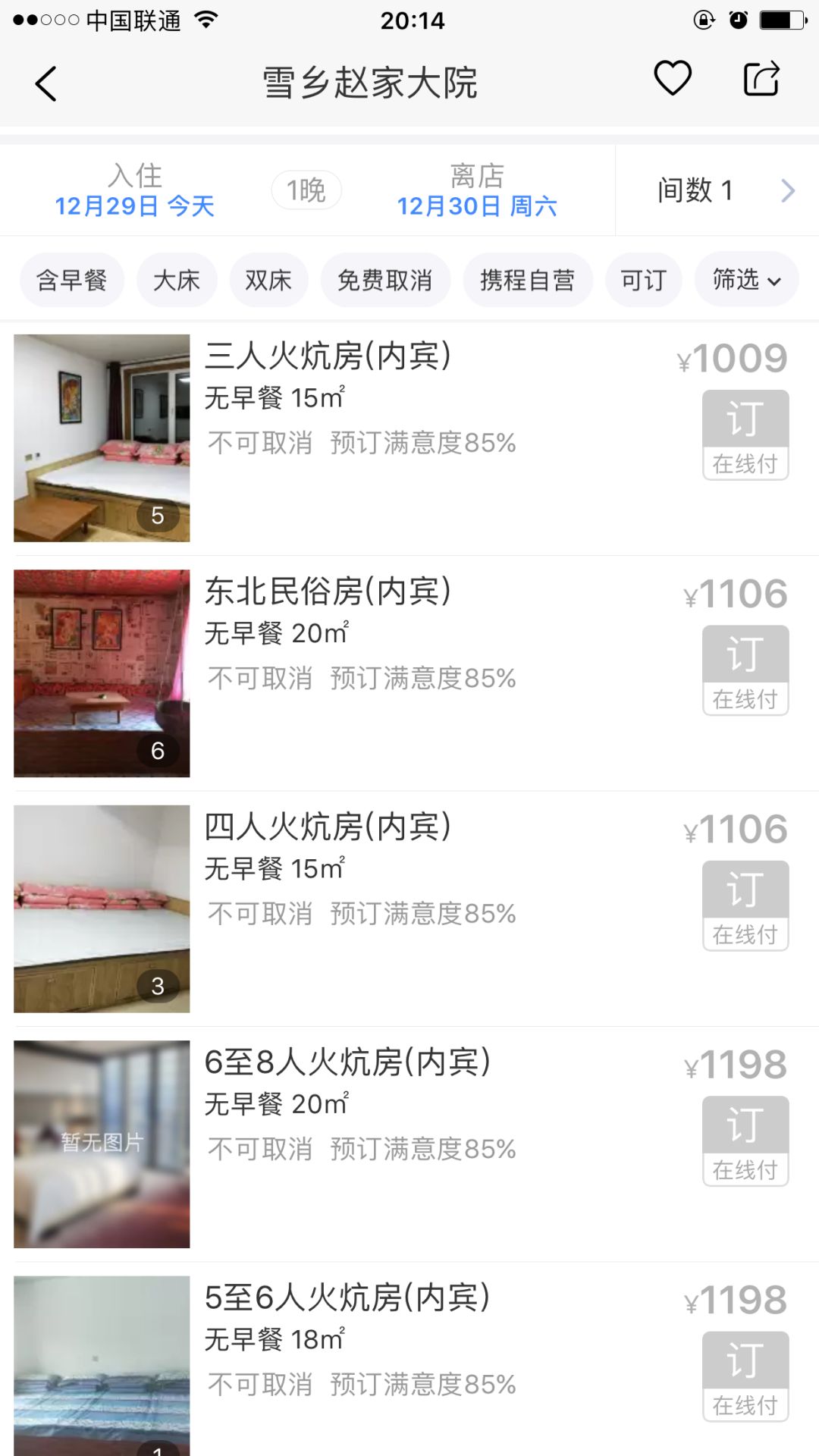View photos of 三人火炕房(内宾)
819x1456 pixels.
pyautogui.click(x=102, y=438)
